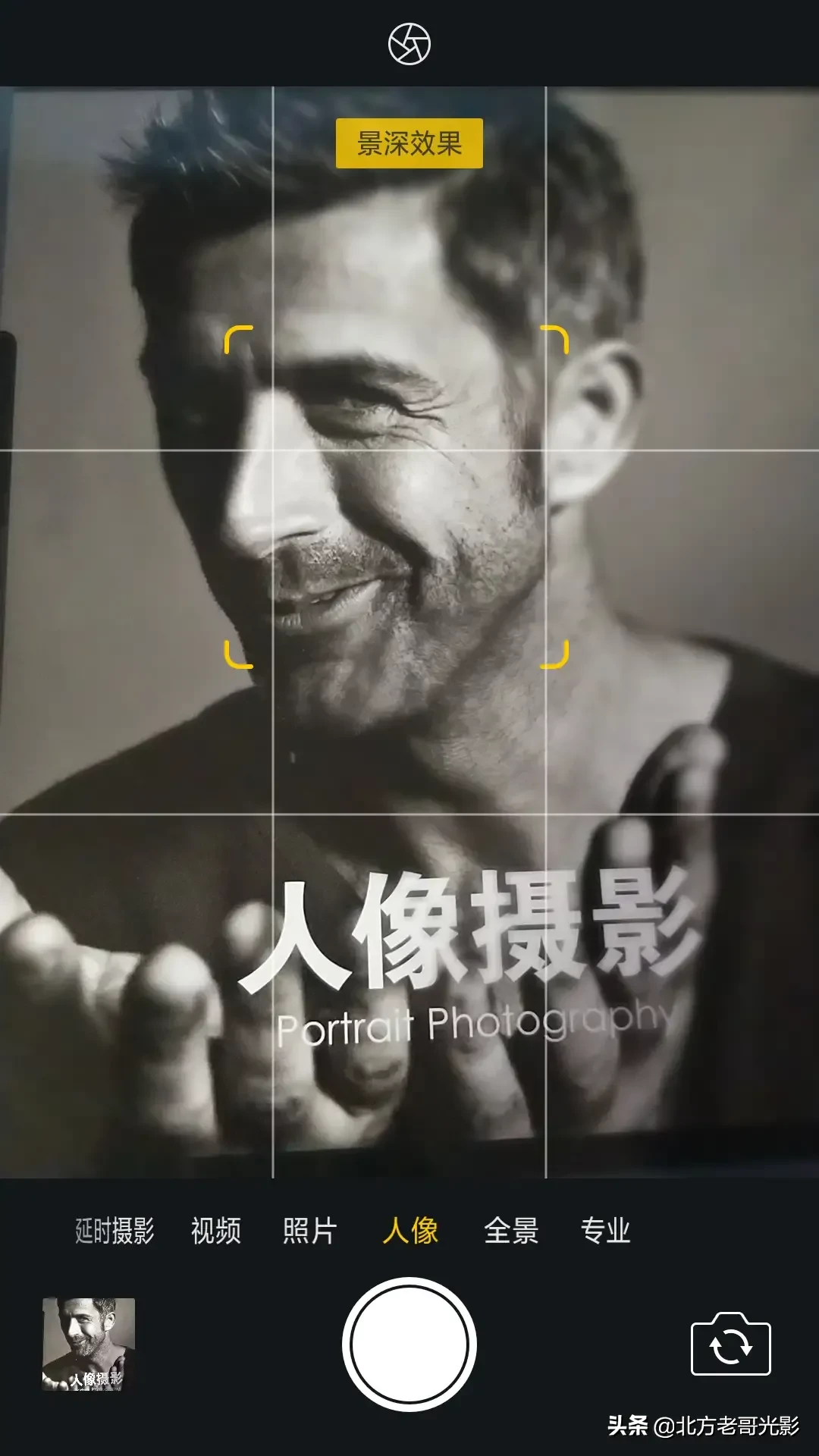Switch to 视频 video mode
Image resolution: width=819 pixels, height=1456 pixels.
(216, 1230)
